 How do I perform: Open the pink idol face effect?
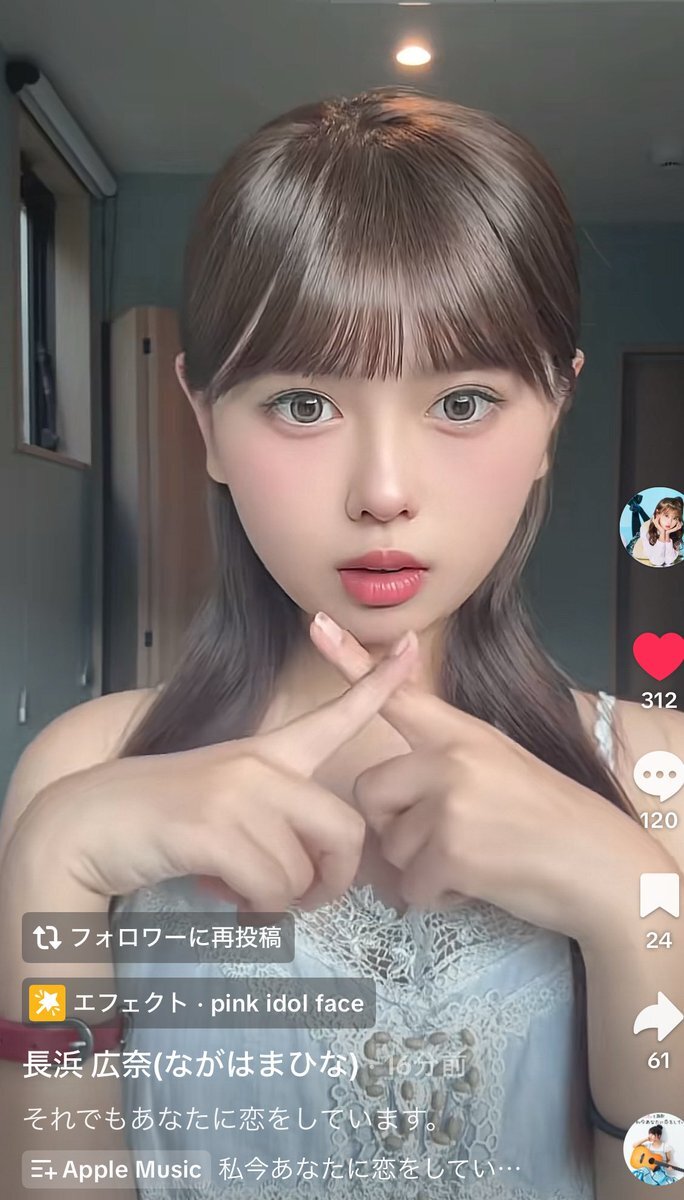(198, 1003)
